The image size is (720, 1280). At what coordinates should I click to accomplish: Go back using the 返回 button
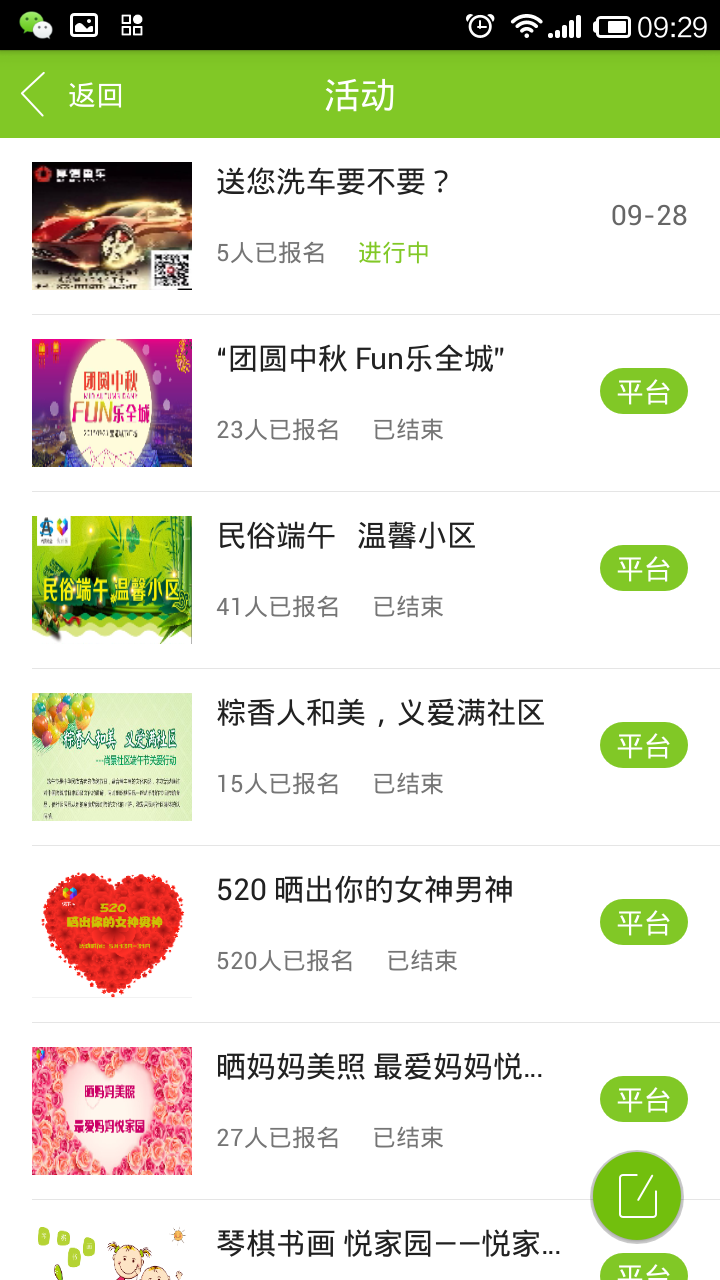[72, 95]
